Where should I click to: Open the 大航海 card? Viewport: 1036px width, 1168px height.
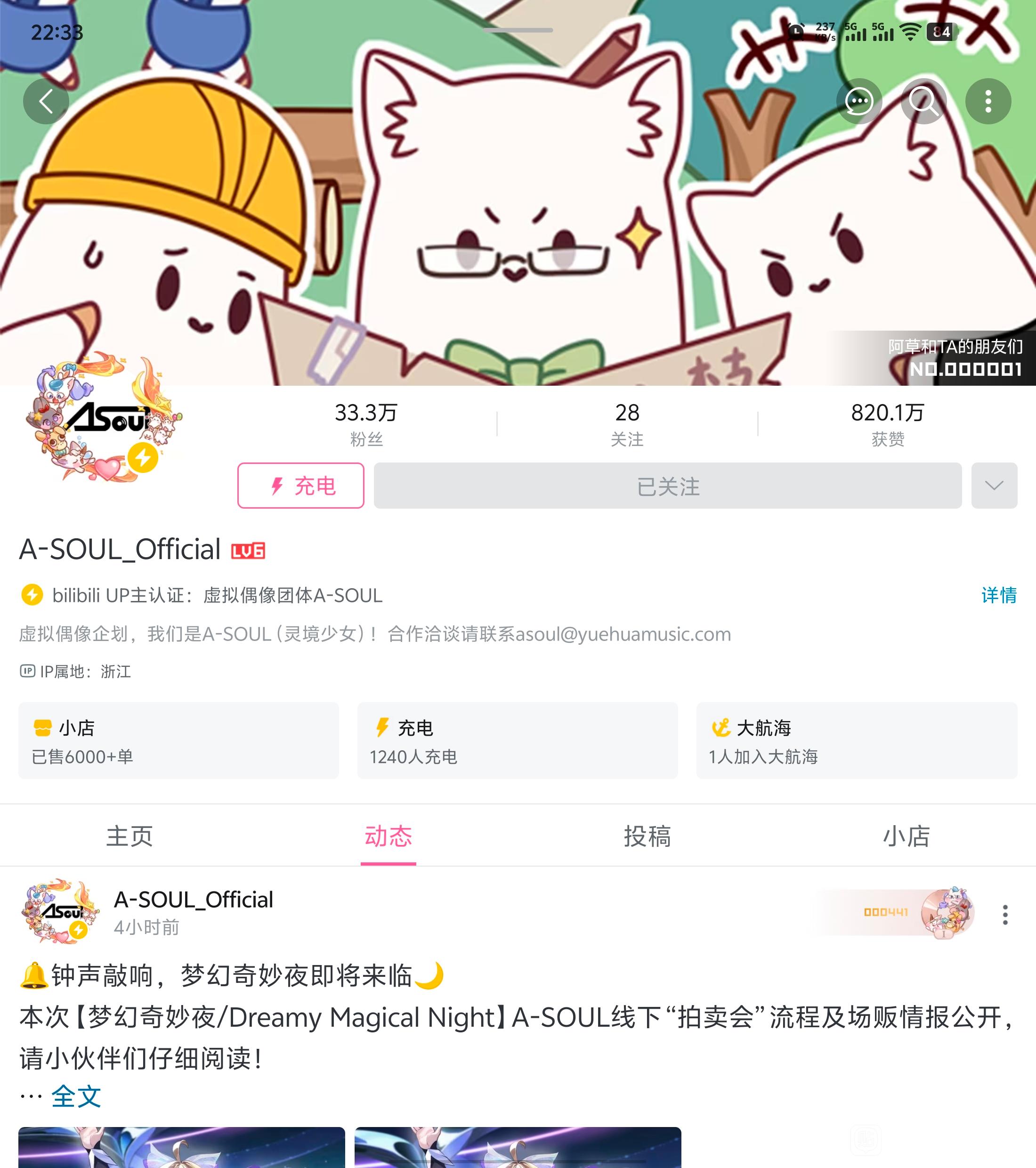click(856, 740)
